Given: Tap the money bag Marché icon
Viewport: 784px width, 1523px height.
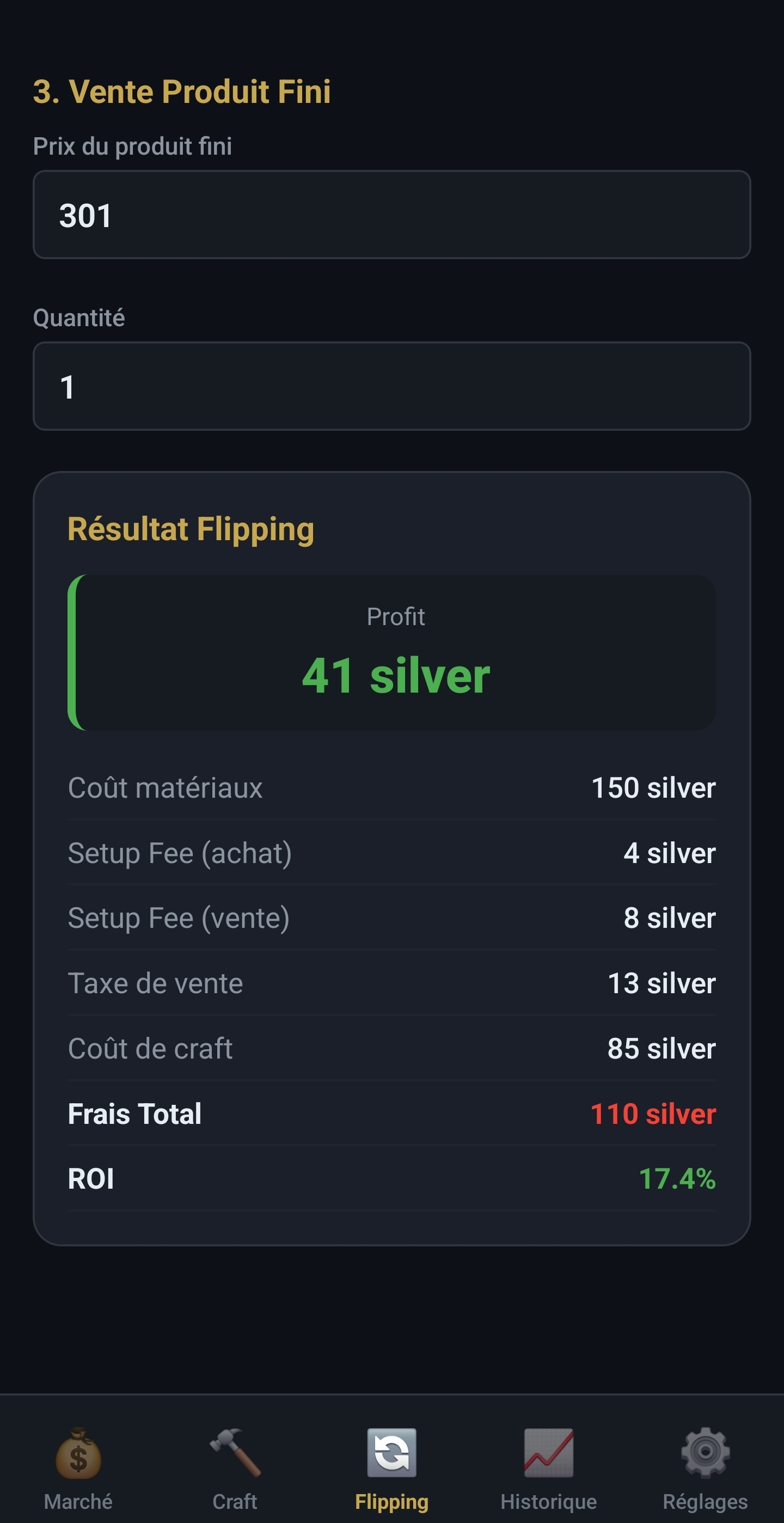Looking at the screenshot, I should (78, 1454).
